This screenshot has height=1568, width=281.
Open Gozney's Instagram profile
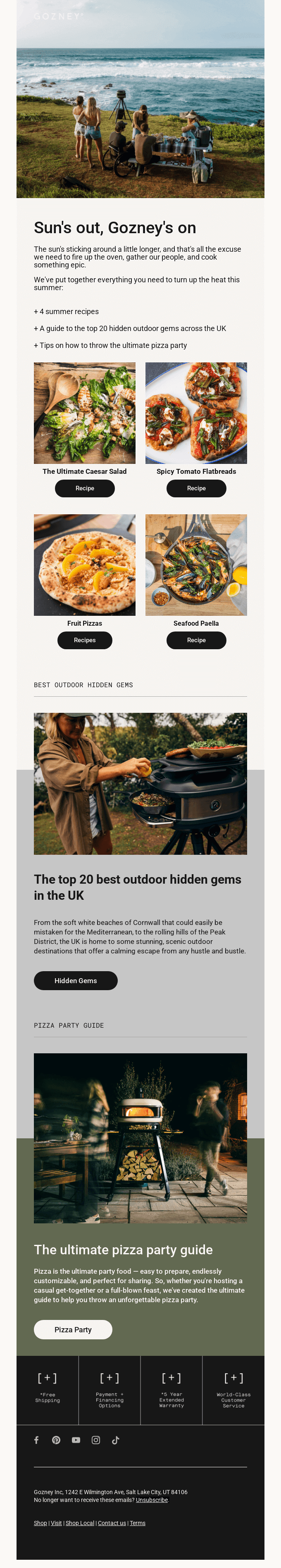[x=96, y=1440]
